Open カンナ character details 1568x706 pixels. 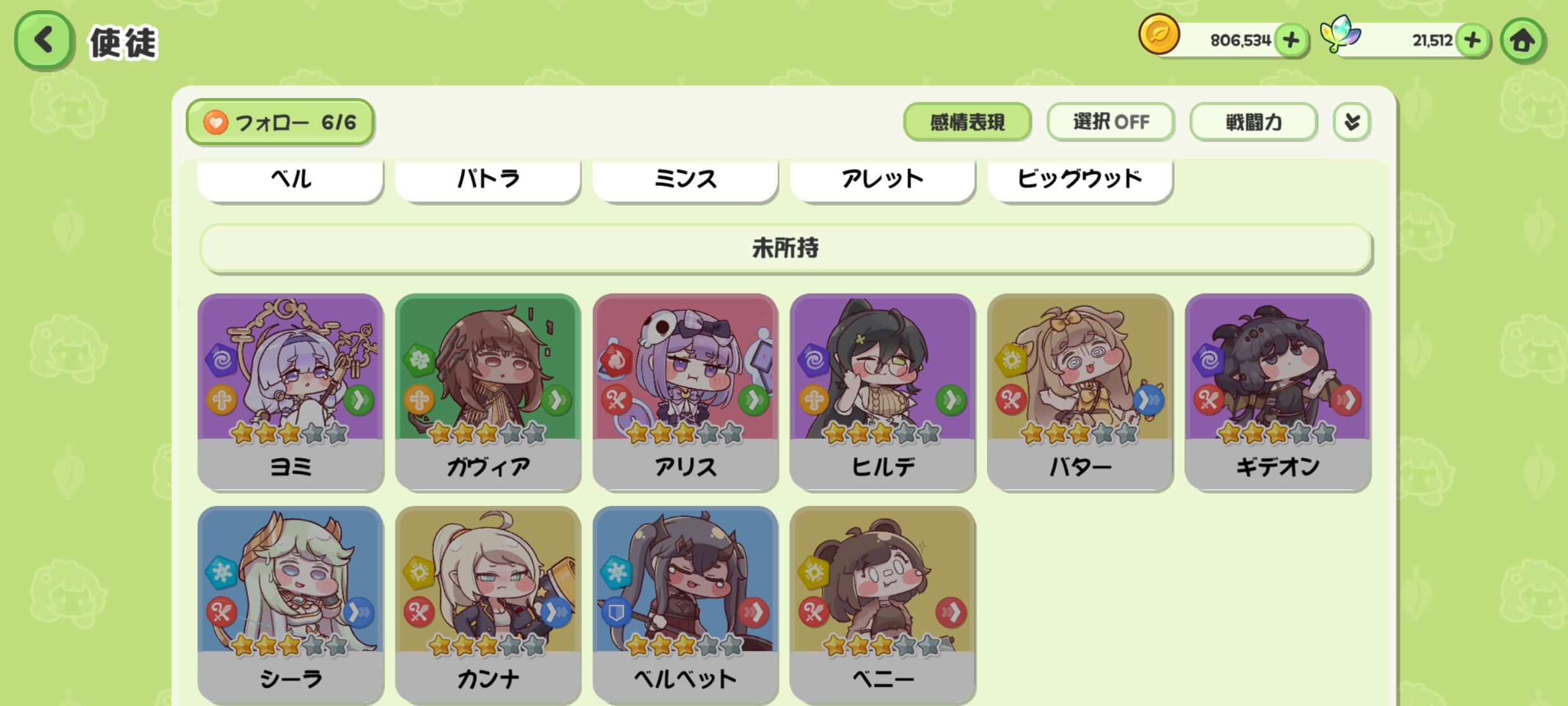[487, 604]
